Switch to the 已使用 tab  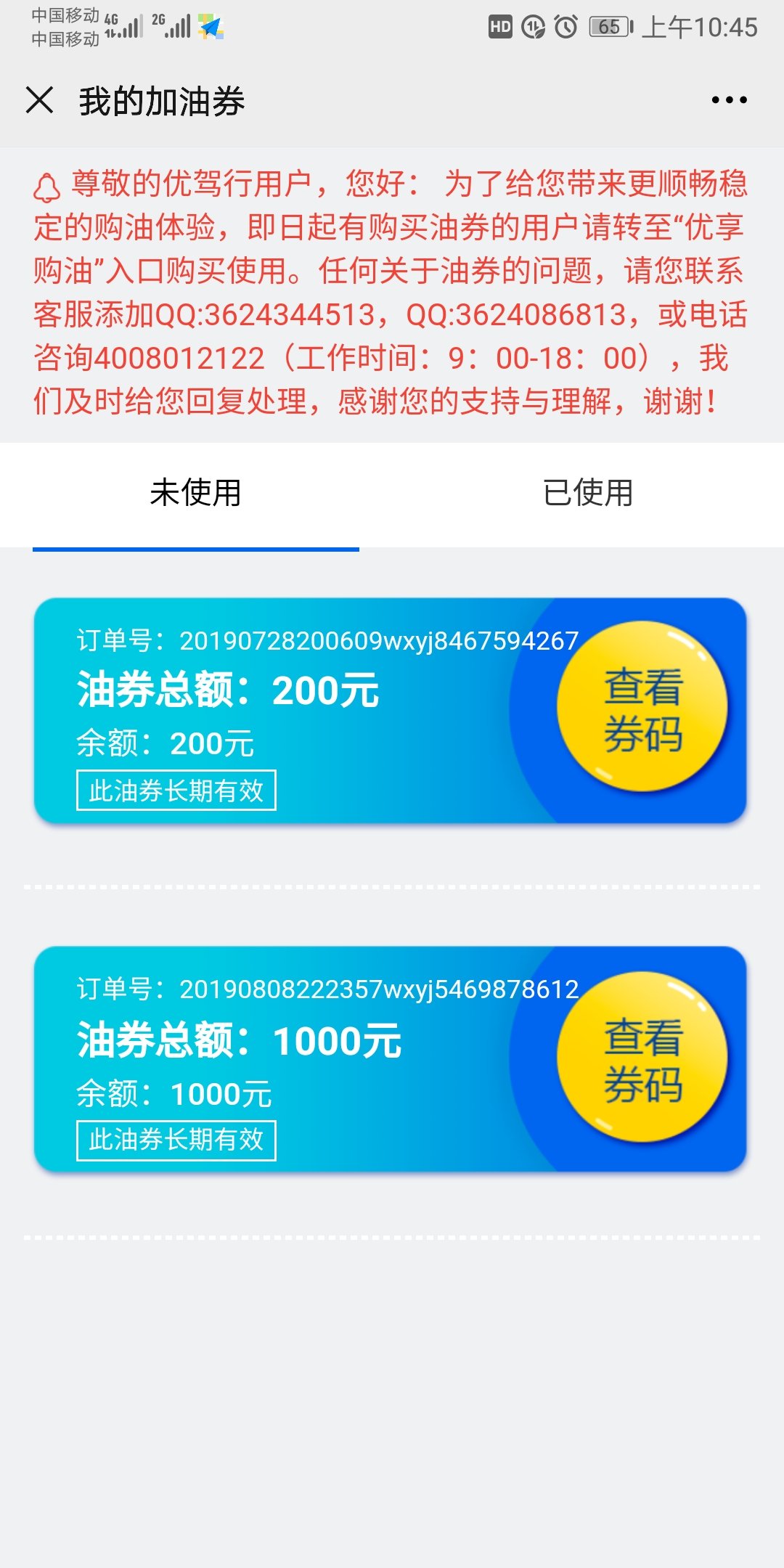tap(587, 494)
